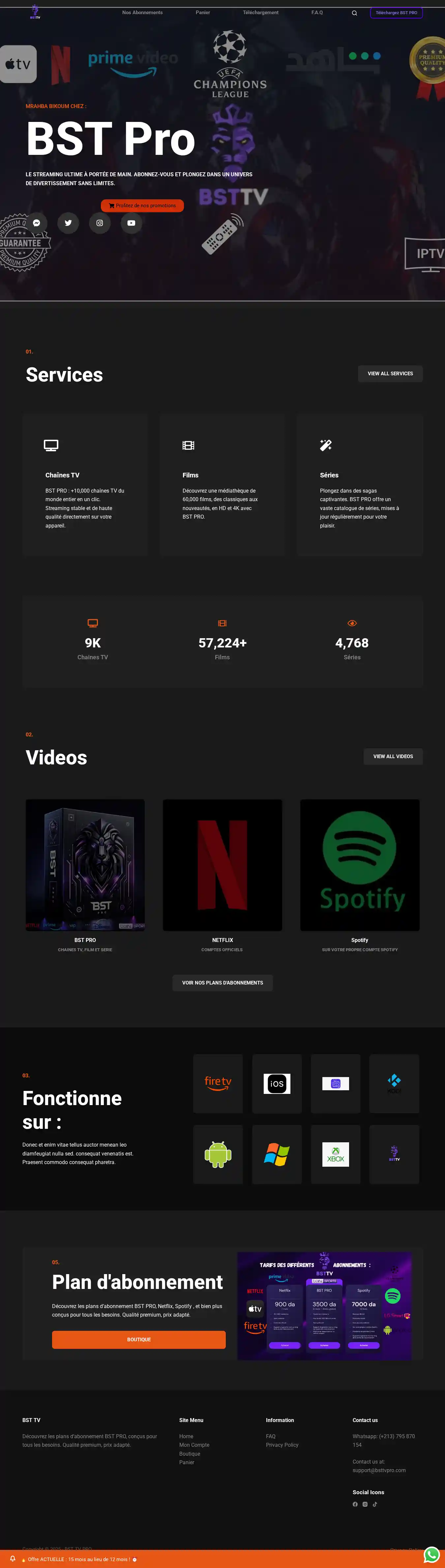Tap View All Services button

click(x=390, y=374)
